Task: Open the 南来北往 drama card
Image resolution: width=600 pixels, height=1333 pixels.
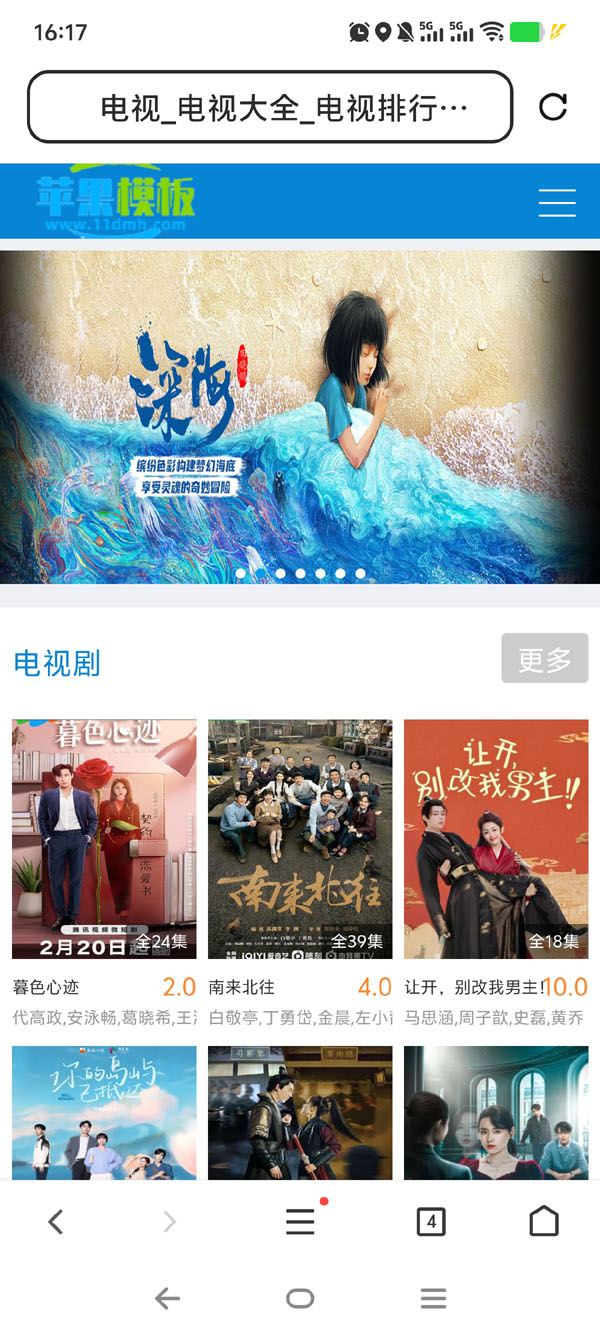Action: [300, 839]
